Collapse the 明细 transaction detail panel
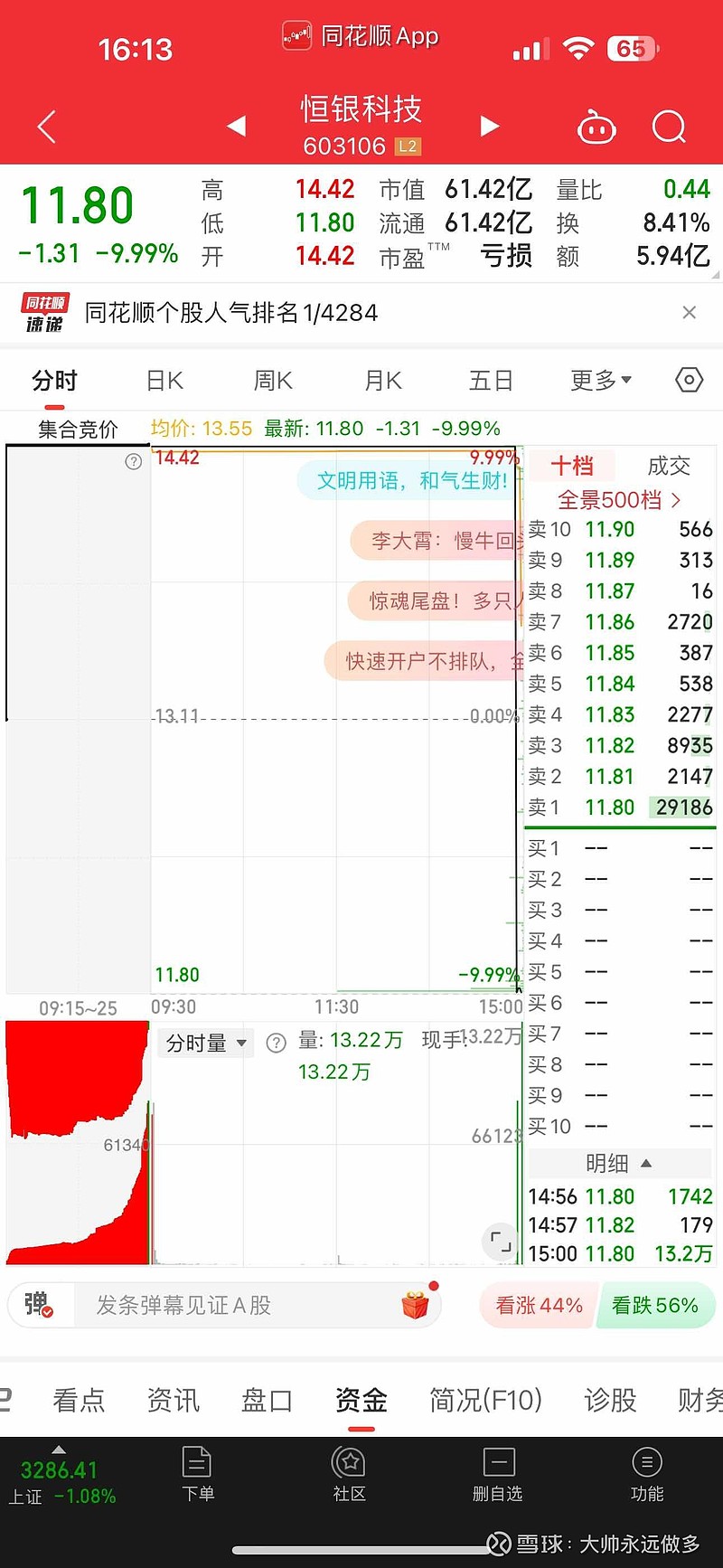 click(619, 1164)
